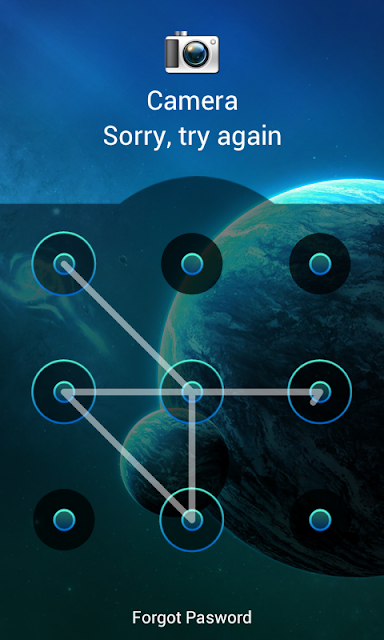Tap the Forgot Pasword link
The height and width of the screenshot is (640, 384).
coord(192,618)
